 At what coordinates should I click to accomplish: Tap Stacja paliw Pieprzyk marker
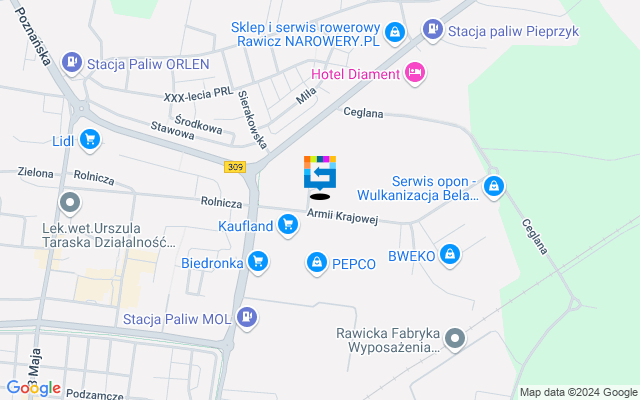tap(431, 31)
